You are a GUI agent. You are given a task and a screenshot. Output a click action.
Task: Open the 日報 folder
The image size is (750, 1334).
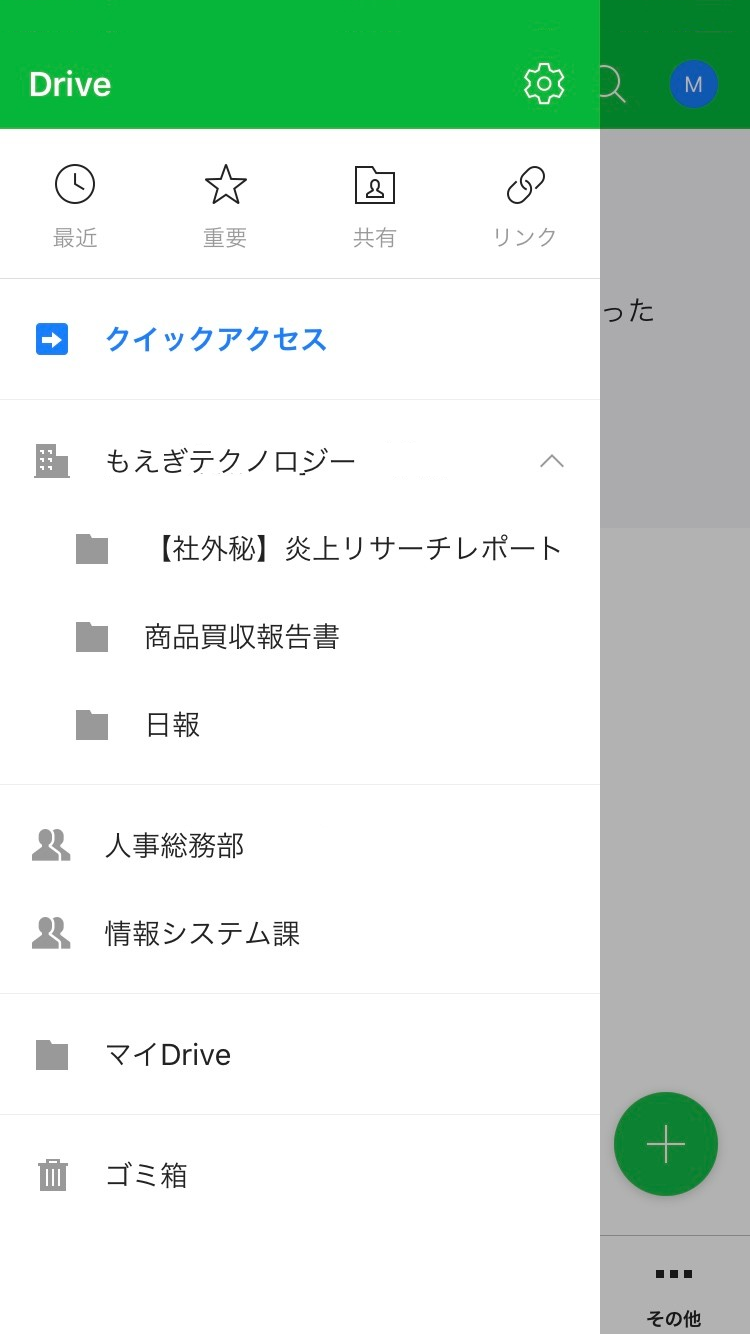click(x=172, y=724)
